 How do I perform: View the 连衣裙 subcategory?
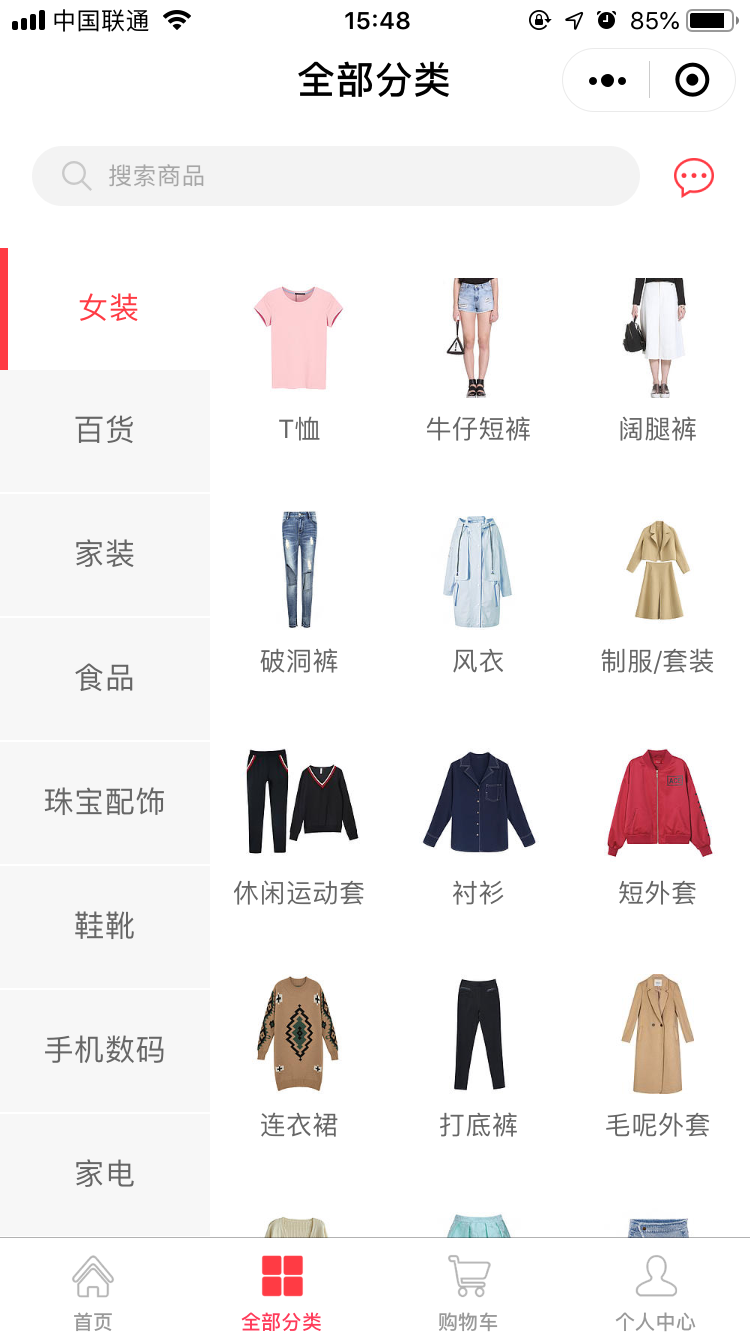(x=299, y=1056)
